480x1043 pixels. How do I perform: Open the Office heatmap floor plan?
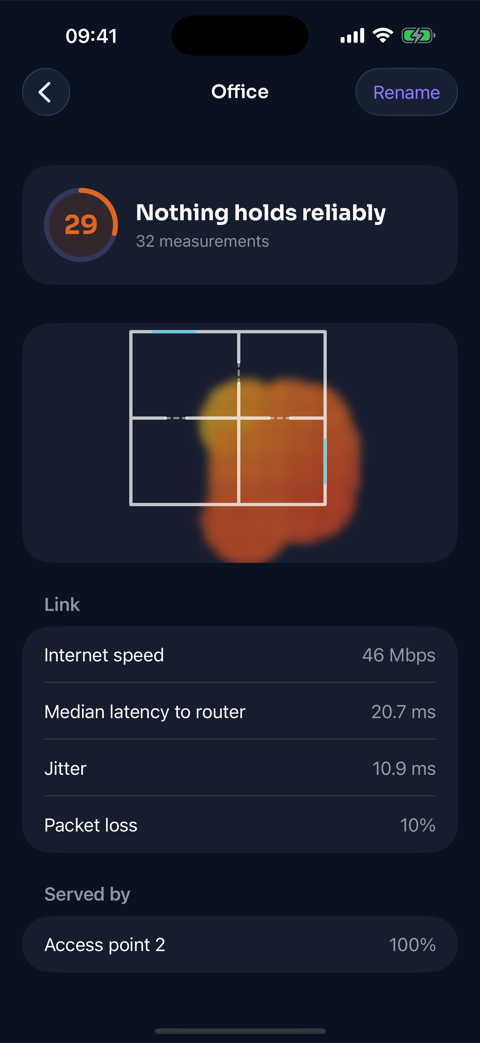tap(240, 443)
